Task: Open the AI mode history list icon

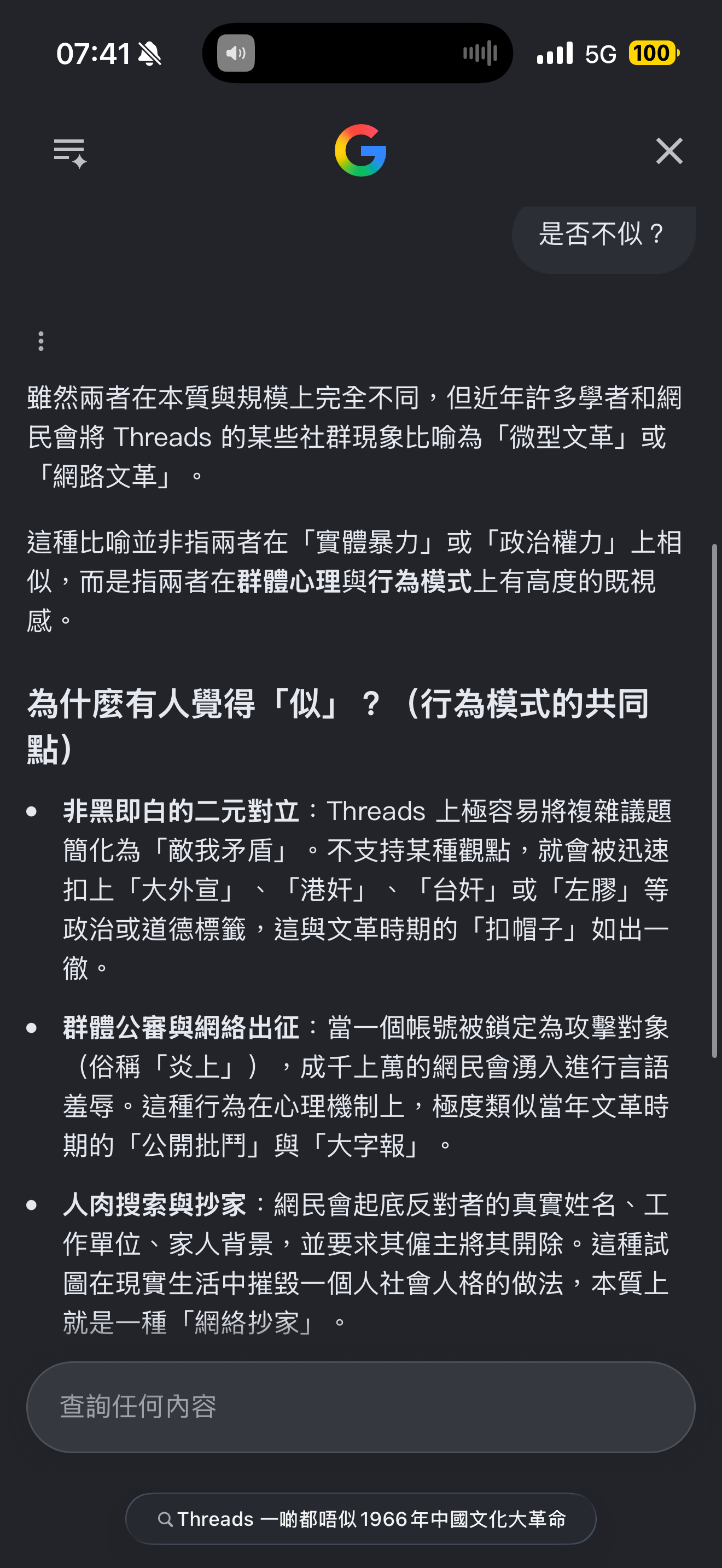Action: point(70,152)
